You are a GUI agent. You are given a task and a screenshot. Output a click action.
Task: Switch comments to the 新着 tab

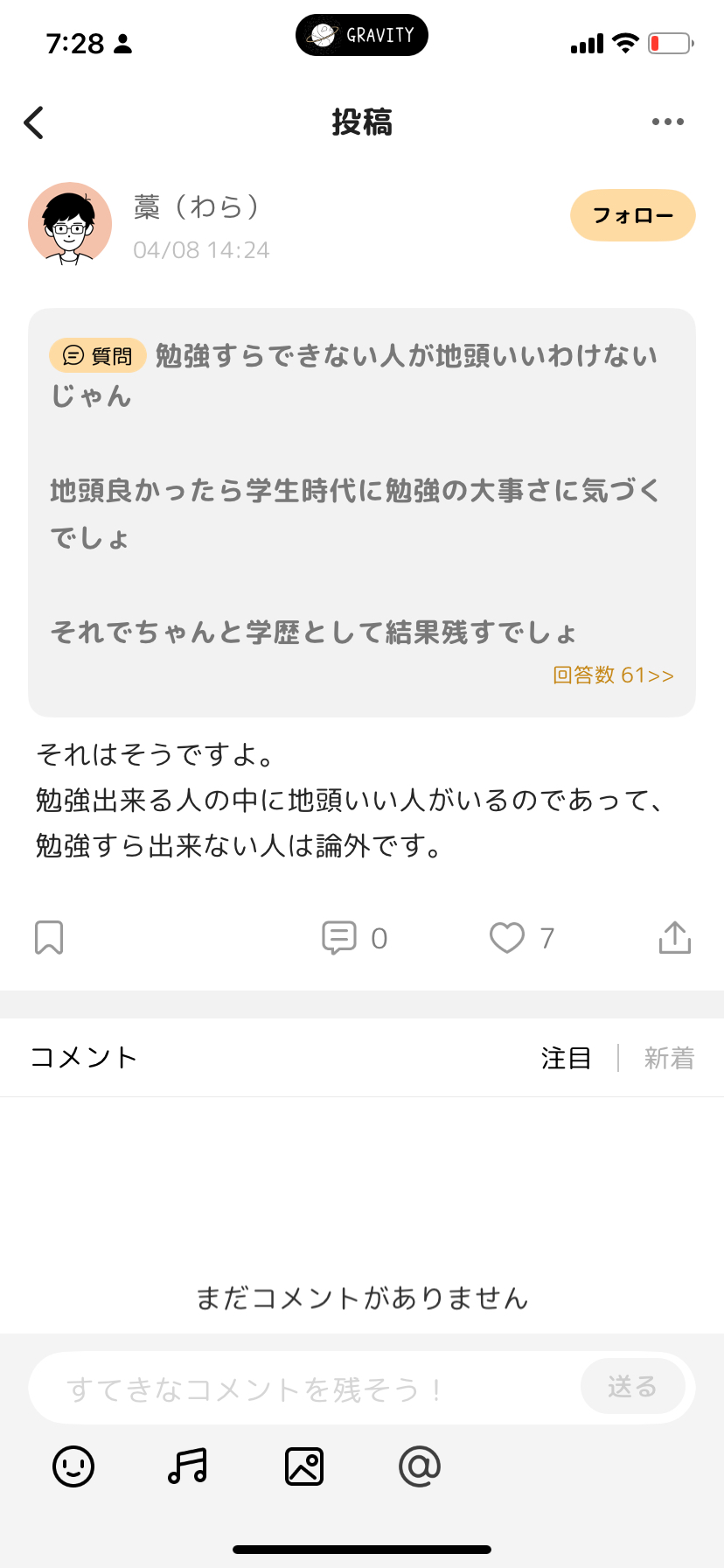[x=669, y=1057]
